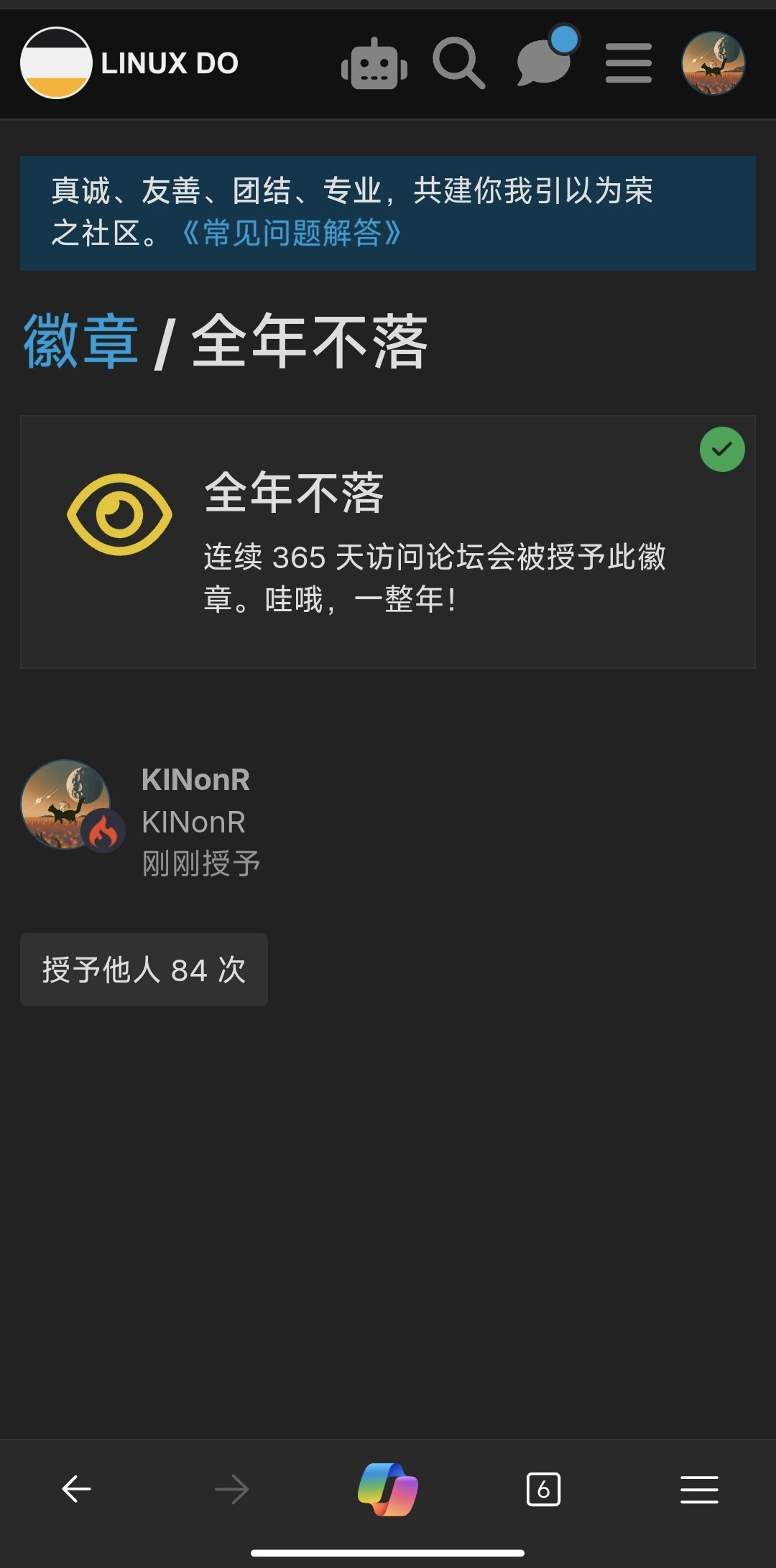
Task: Open your profile avatar in the header
Action: pos(713,63)
